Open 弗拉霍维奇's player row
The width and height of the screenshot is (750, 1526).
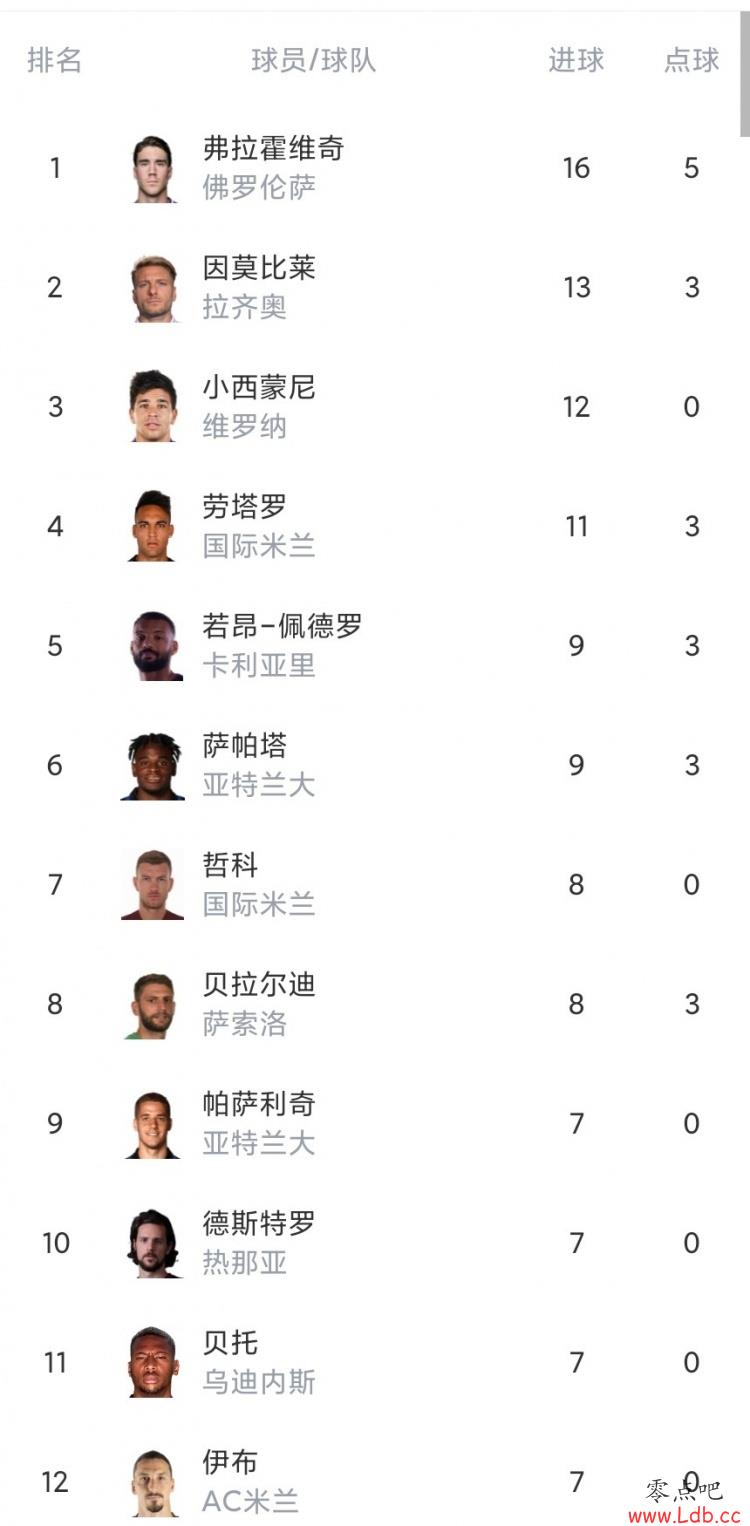pyautogui.click(x=375, y=168)
